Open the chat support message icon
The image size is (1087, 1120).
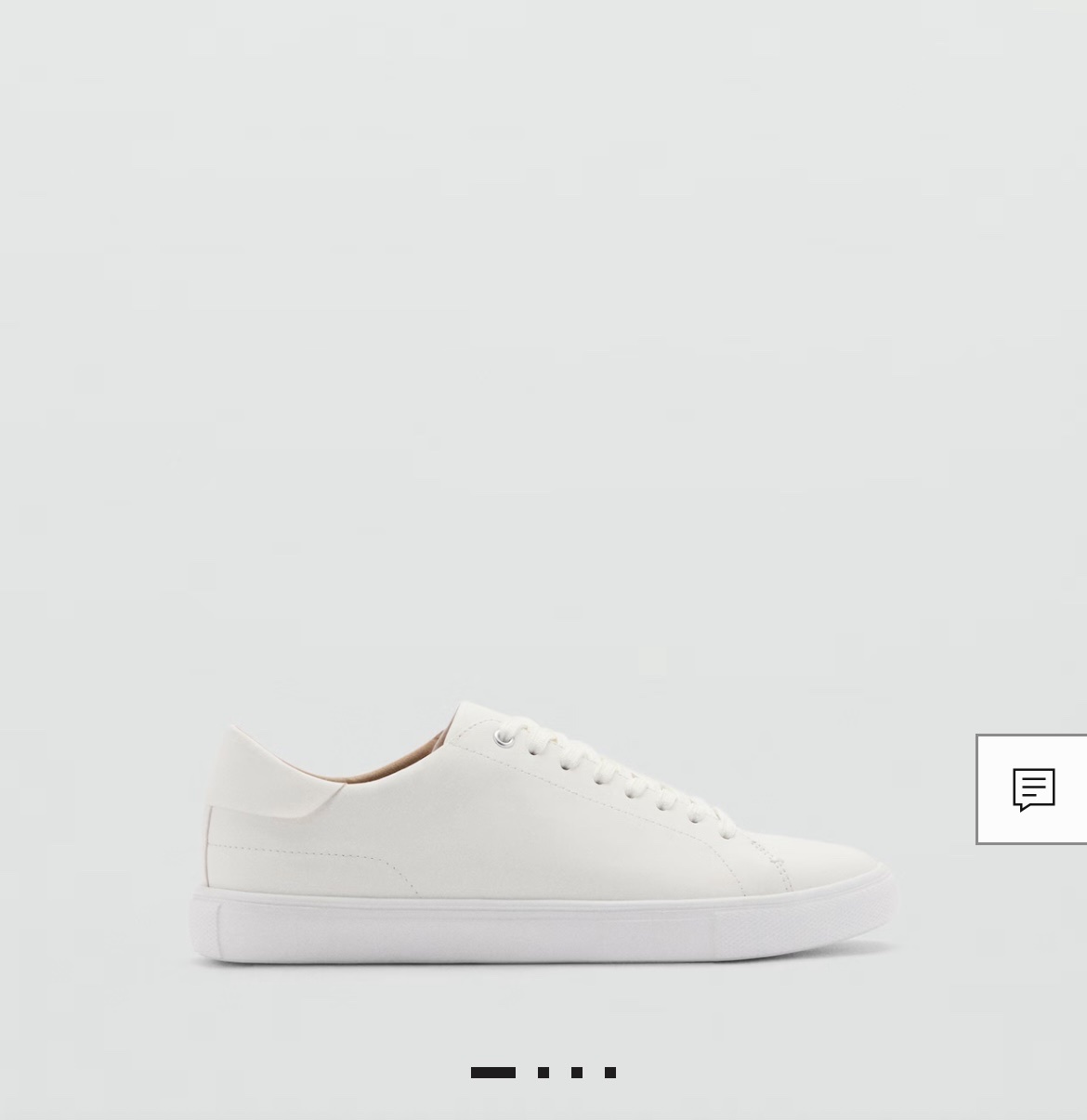(x=1032, y=789)
